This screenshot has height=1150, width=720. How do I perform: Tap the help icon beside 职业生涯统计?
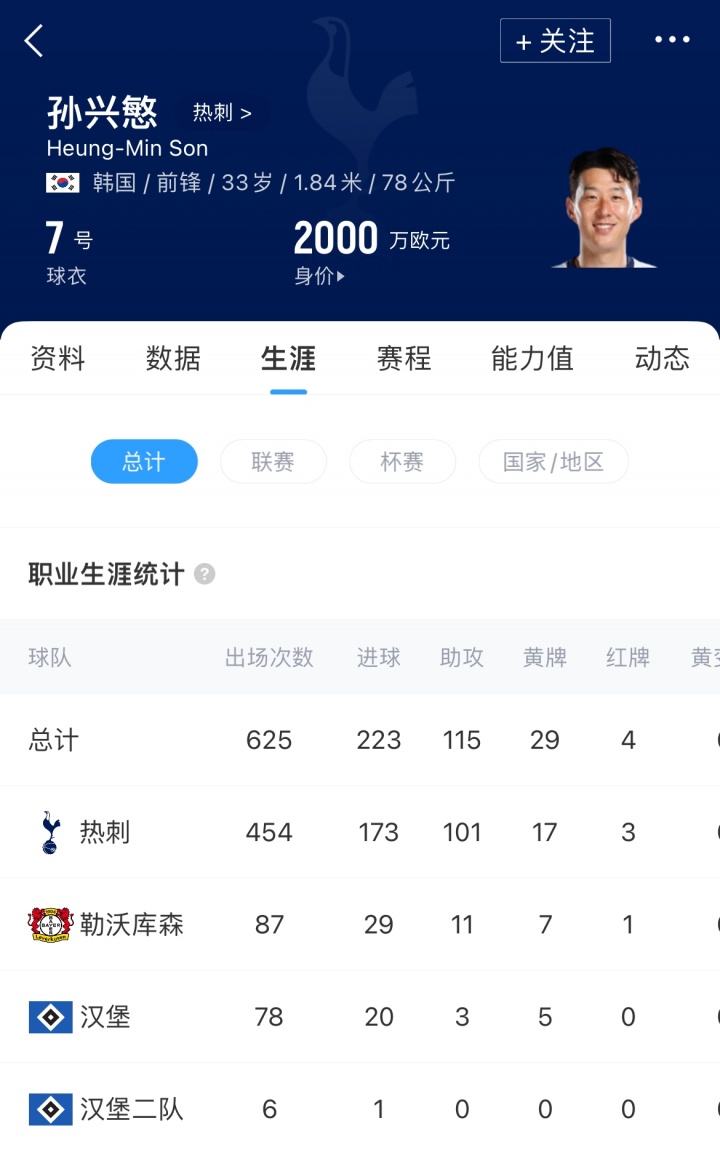(204, 574)
